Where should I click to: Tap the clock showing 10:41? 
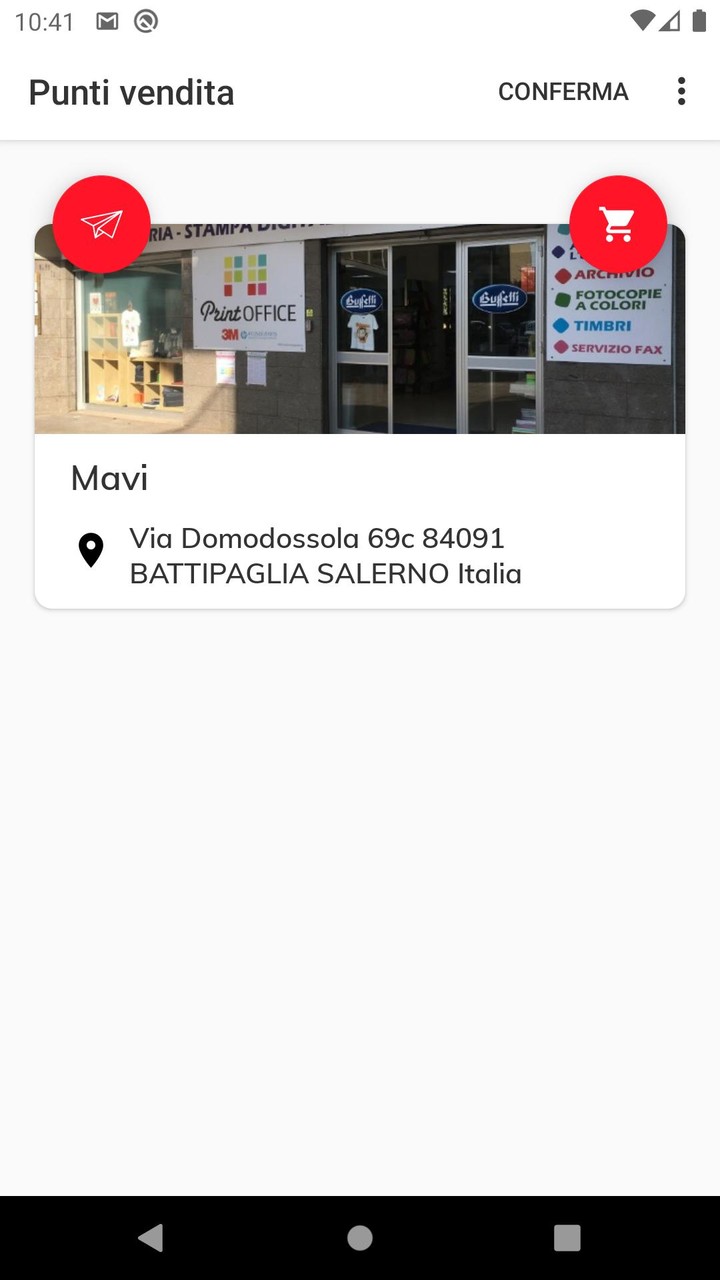click(x=45, y=20)
